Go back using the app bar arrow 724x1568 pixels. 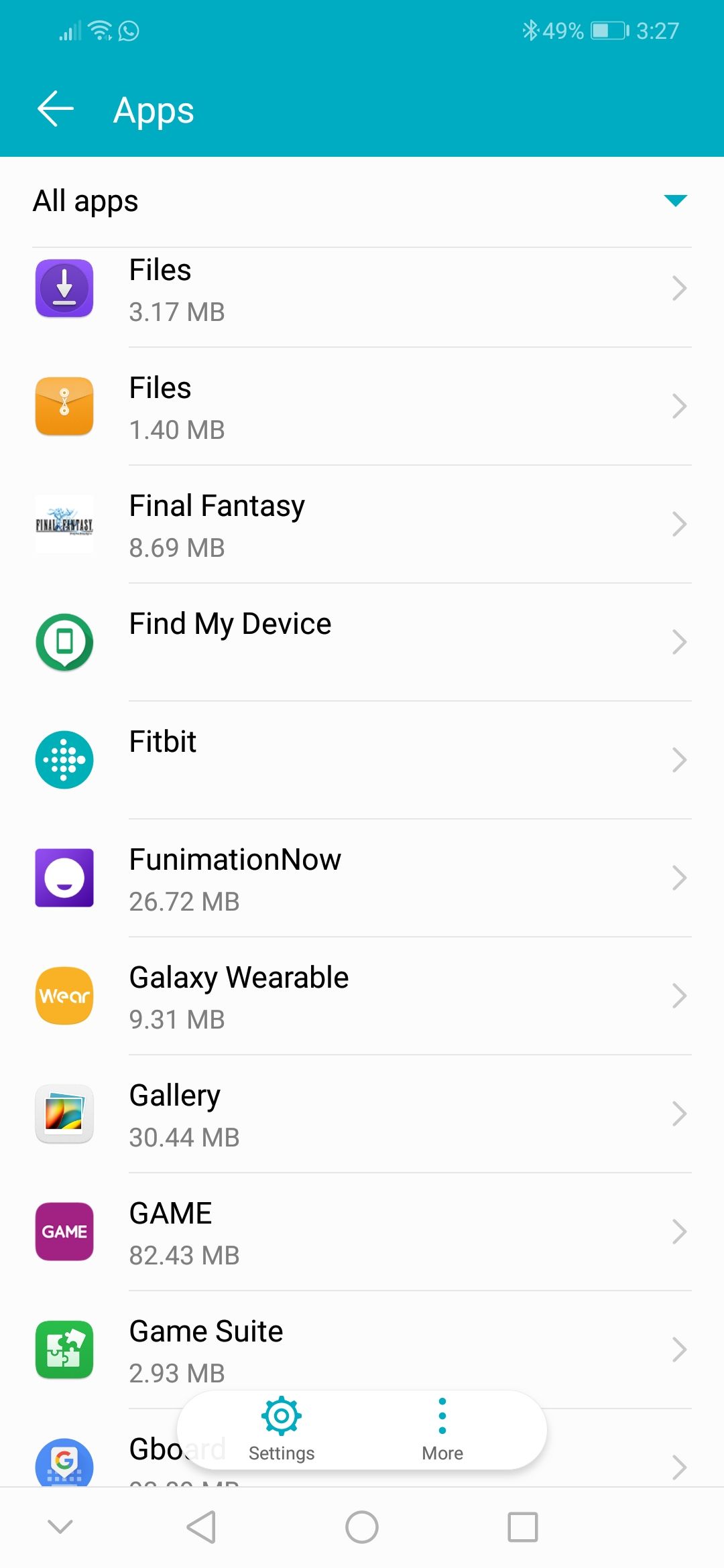click(56, 109)
